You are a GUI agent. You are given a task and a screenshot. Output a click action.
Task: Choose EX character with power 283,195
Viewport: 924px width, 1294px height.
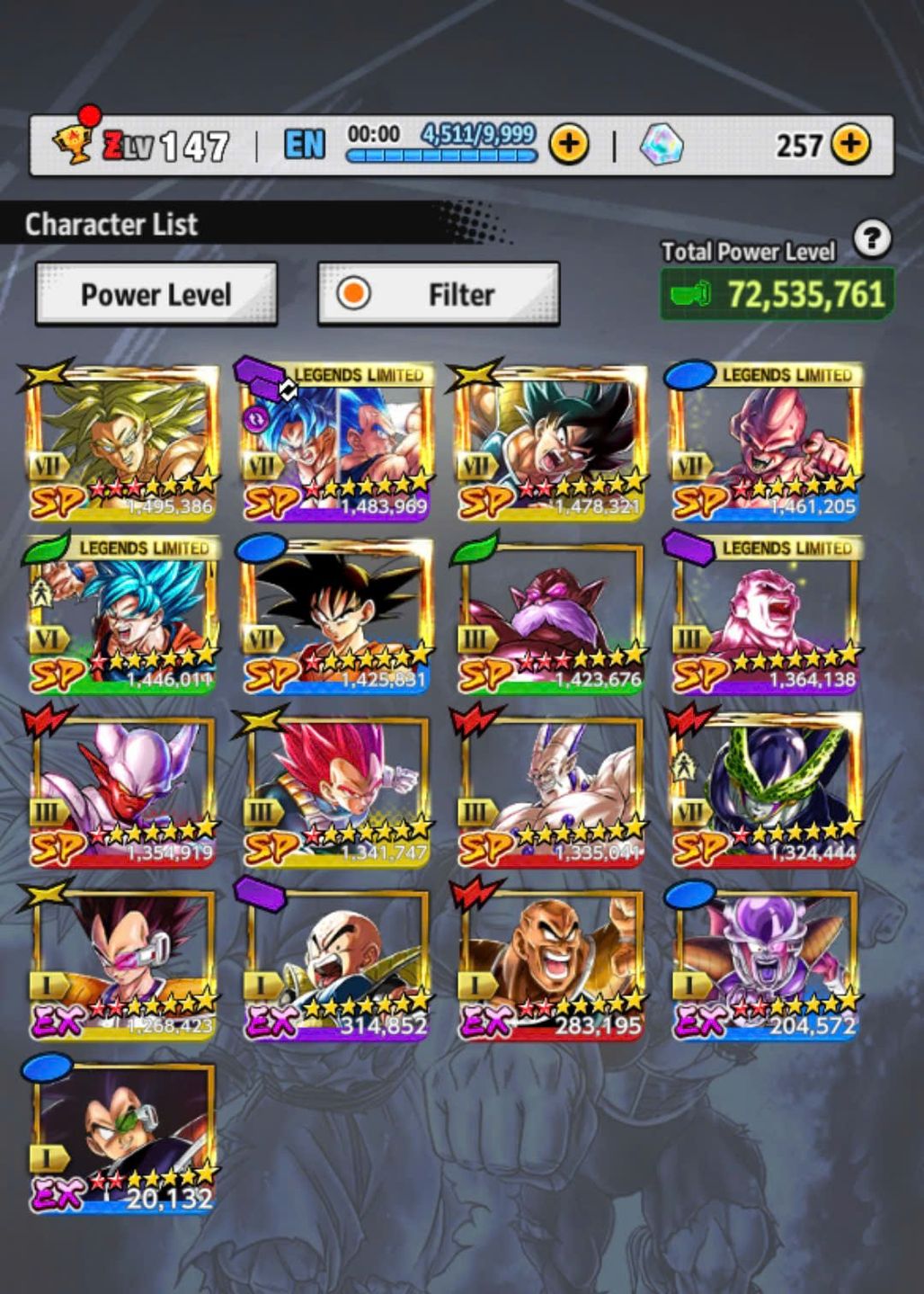pos(551,962)
